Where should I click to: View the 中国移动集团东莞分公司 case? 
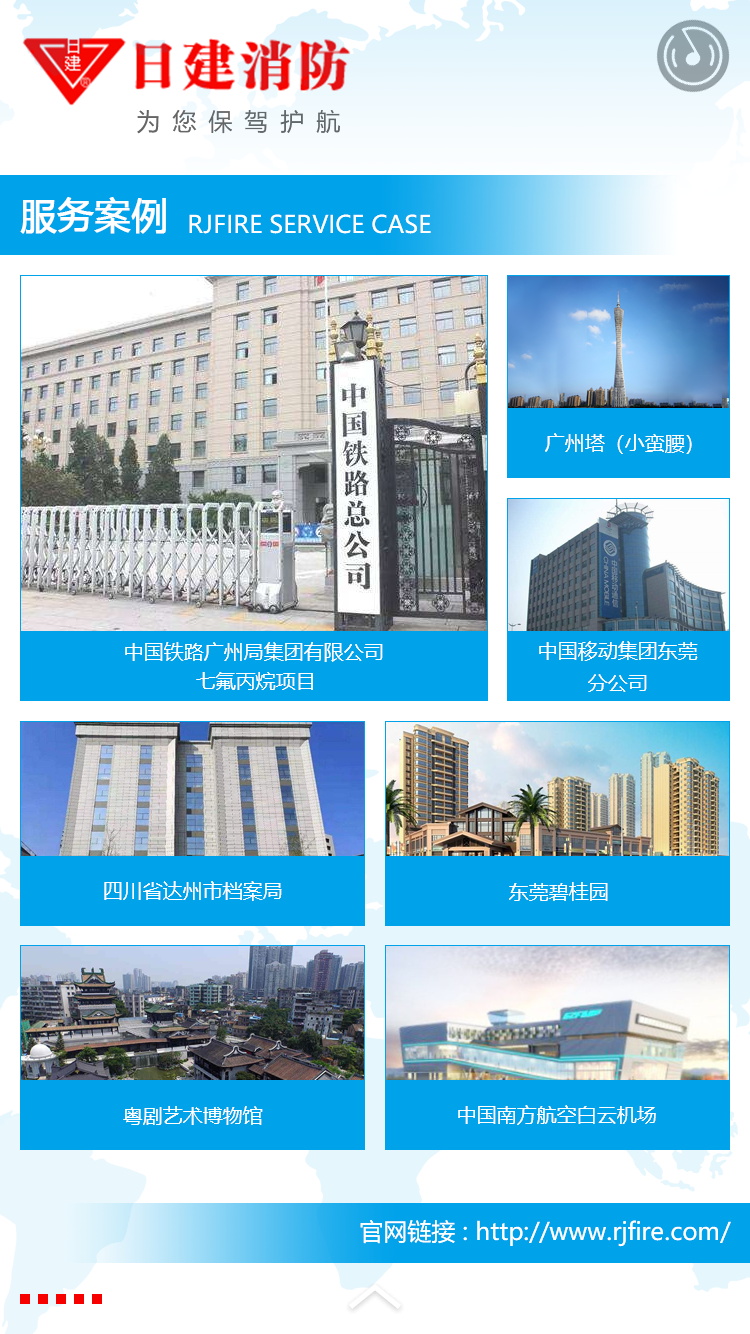pyautogui.click(x=618, y=599)
